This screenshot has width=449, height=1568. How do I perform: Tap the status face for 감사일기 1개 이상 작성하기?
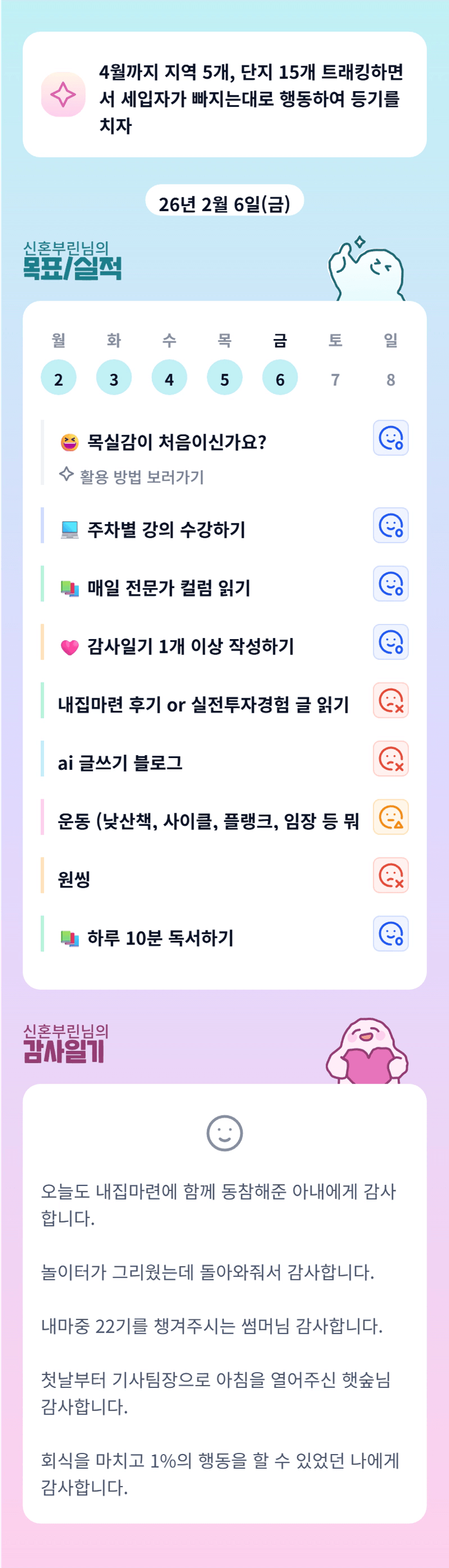[390, 642]
